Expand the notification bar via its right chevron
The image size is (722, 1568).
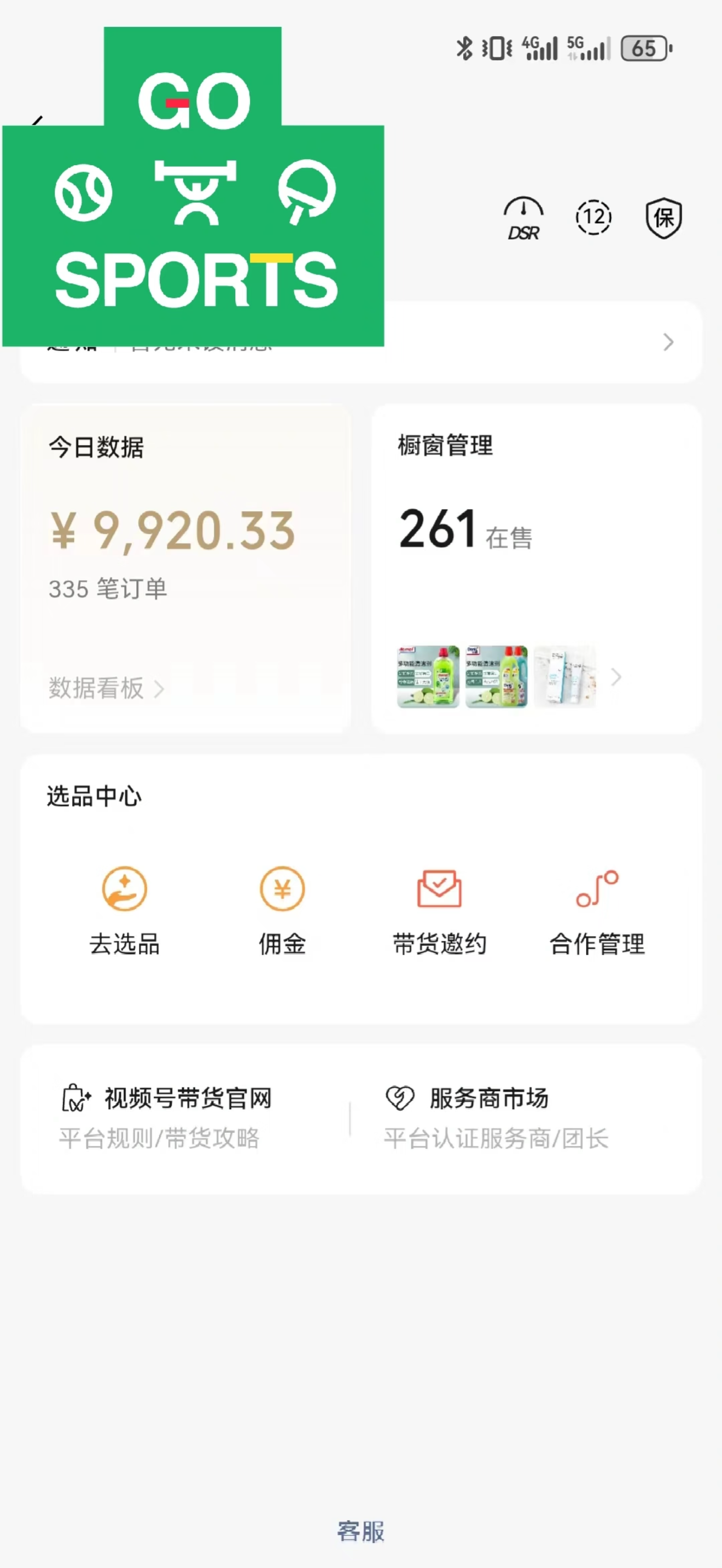pyautogui.click(x=668, y=342)
